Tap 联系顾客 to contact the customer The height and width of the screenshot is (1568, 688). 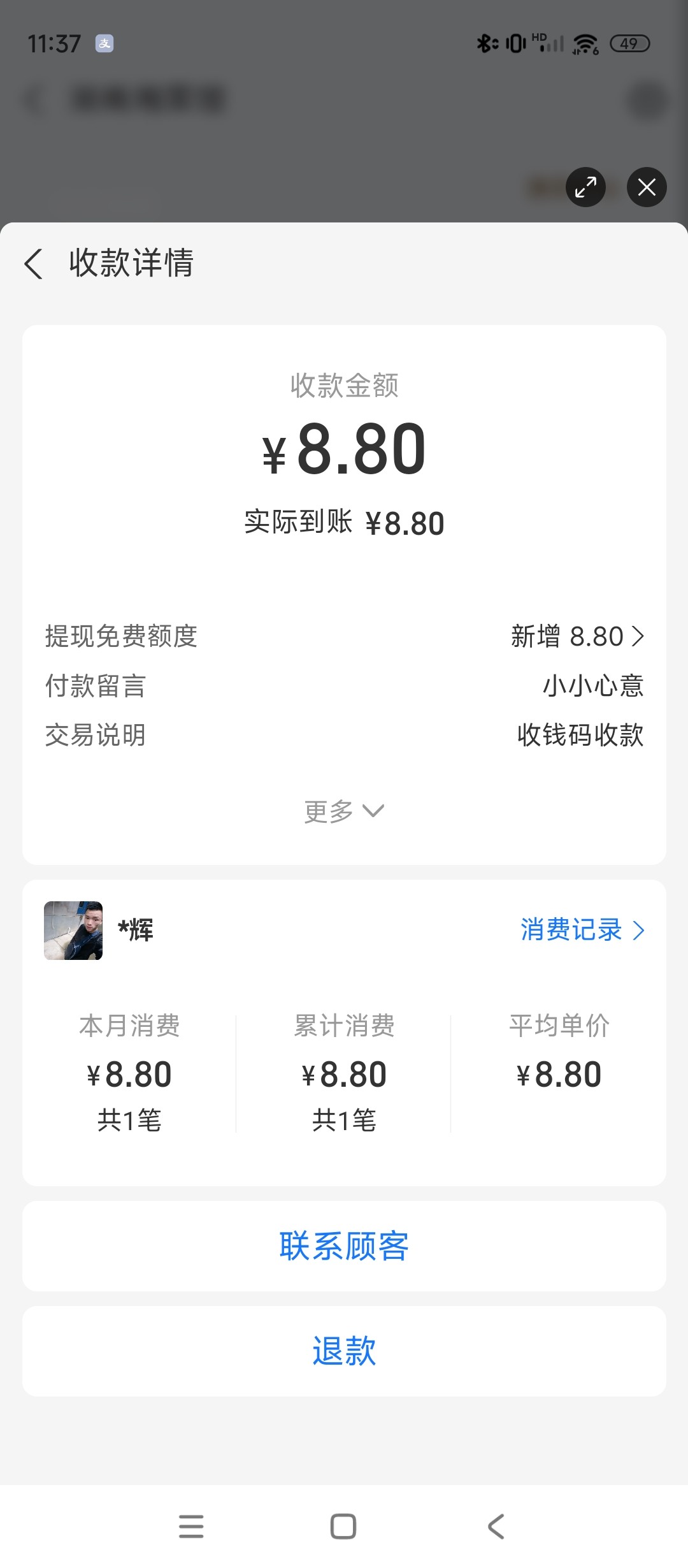(344, 1247)
